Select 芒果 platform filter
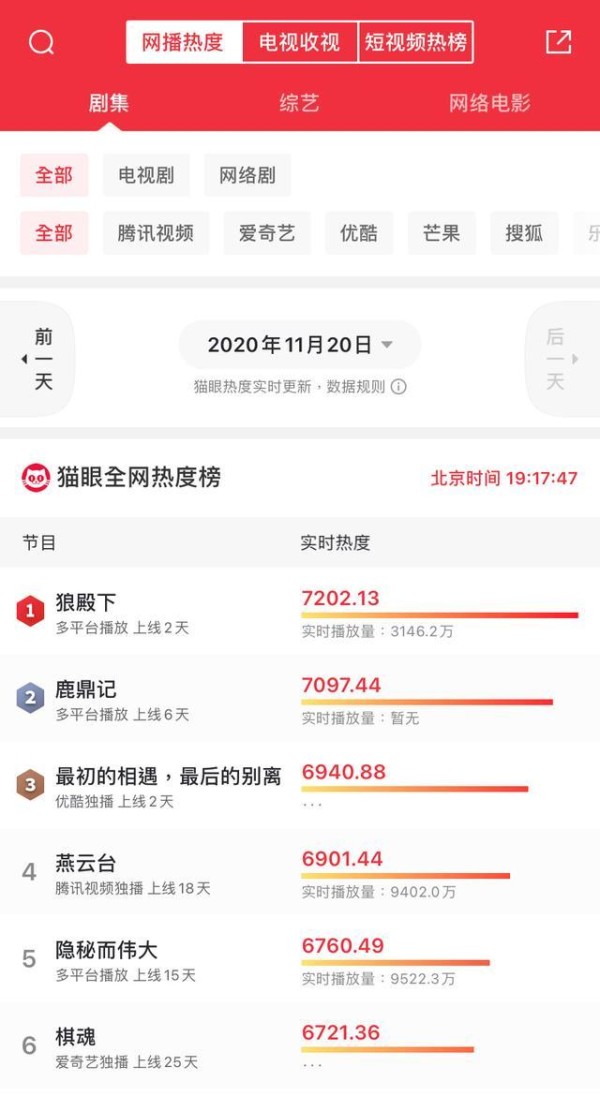 click(441, 233)
